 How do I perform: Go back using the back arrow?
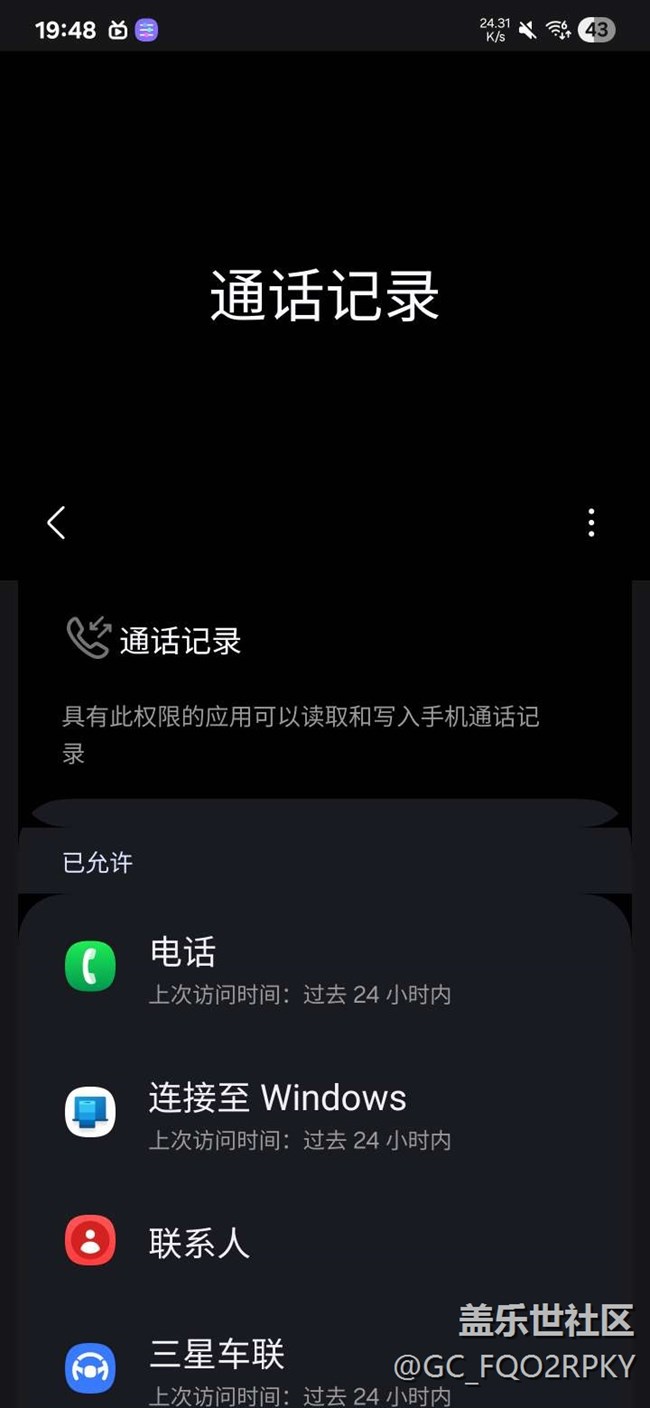(56, 522)
